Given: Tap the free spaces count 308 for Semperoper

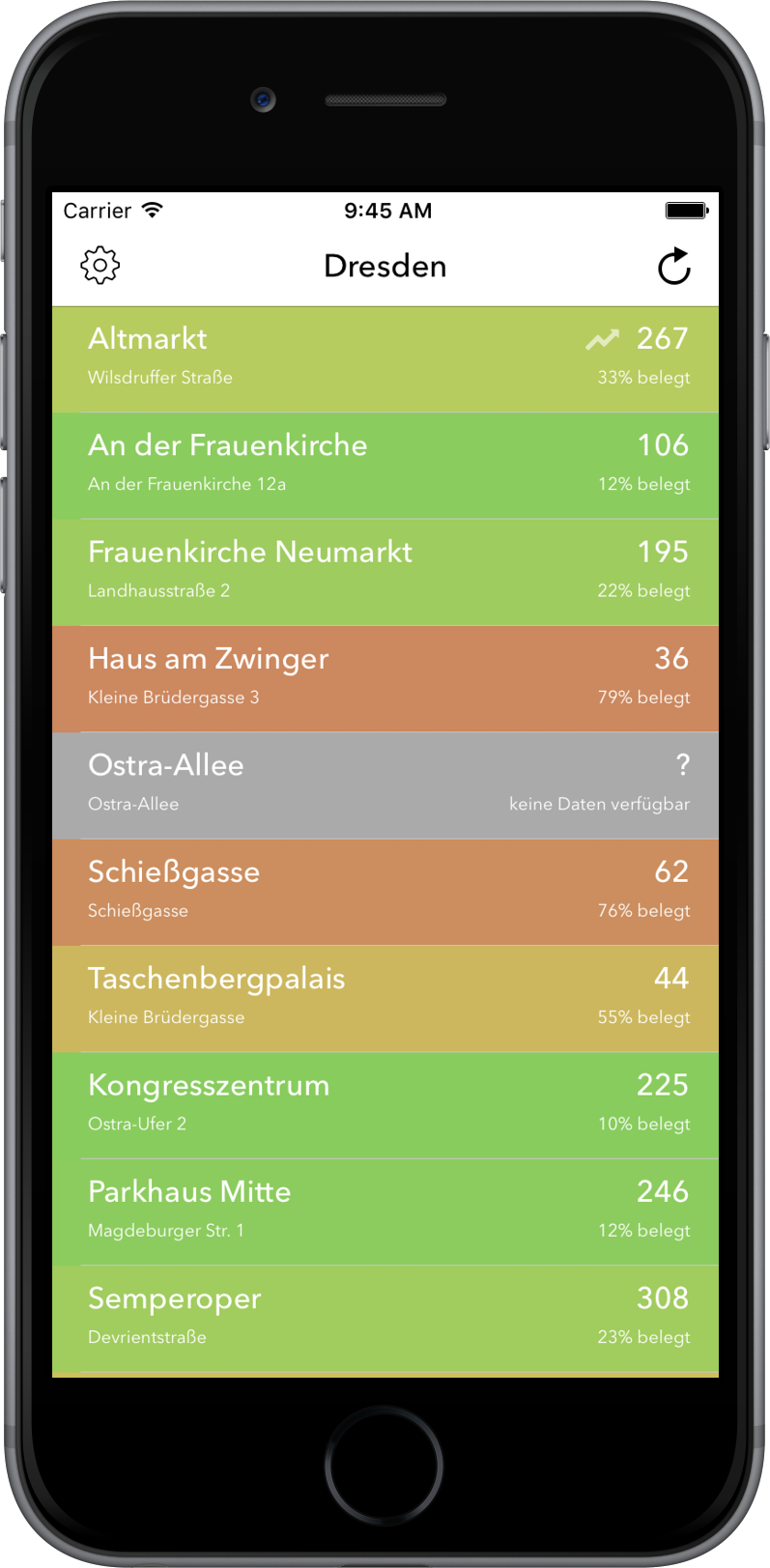Looking at the screenshot, I should [x=662, y=1298].
